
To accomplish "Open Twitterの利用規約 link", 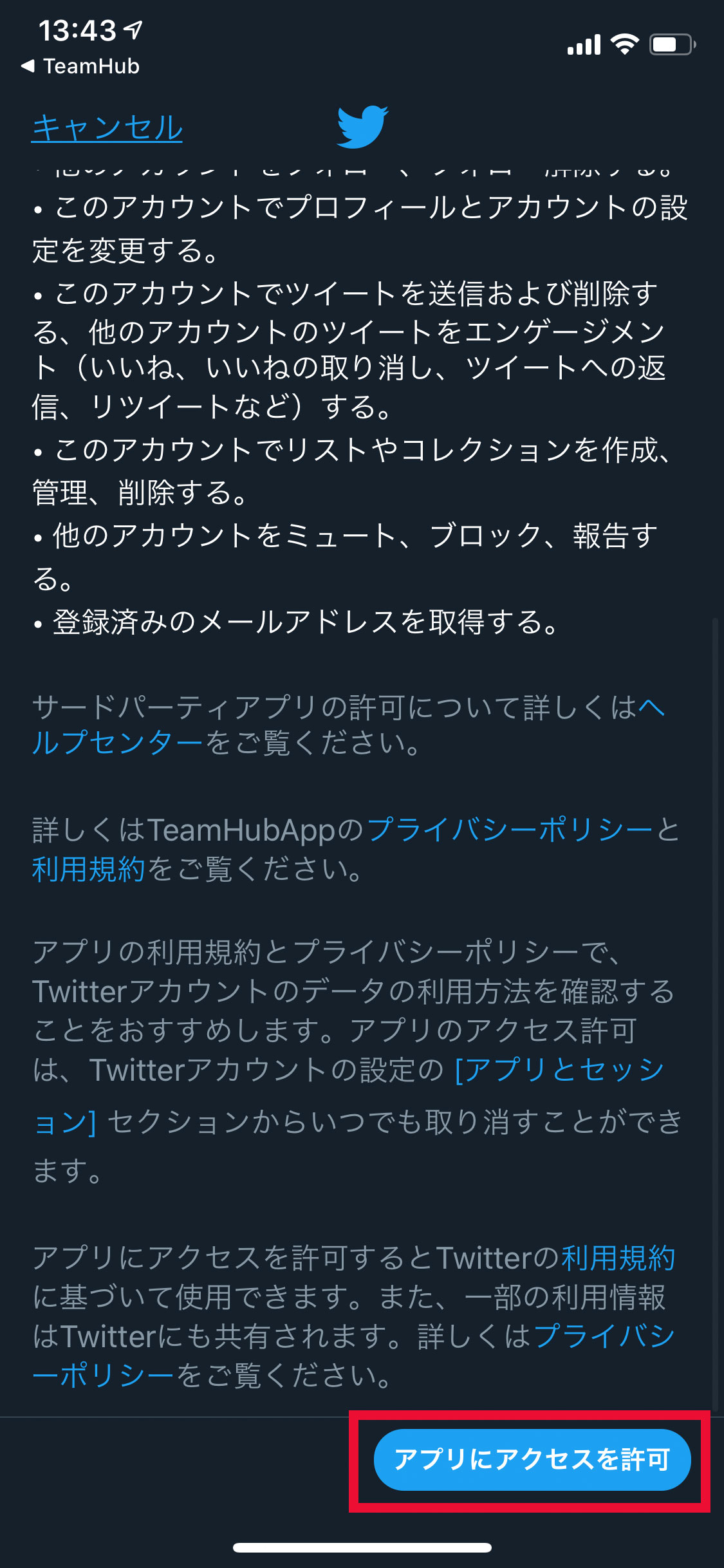I will (x=618, y=1257).
